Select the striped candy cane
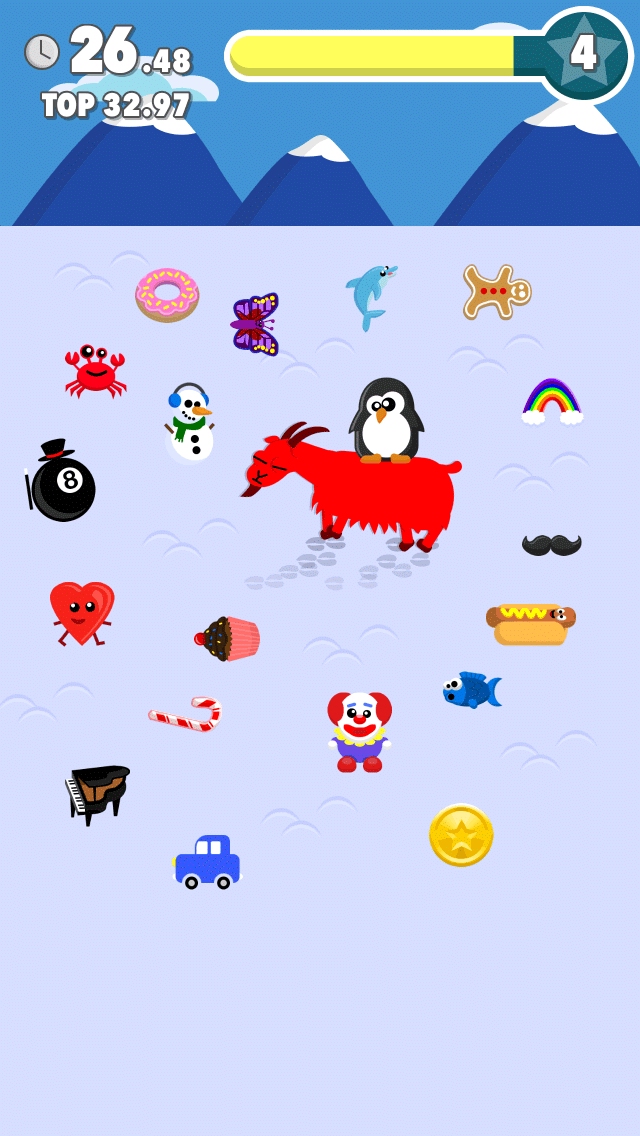This screenshot has height=1136, width=640. pyautogui.click(x=185, y=714)
